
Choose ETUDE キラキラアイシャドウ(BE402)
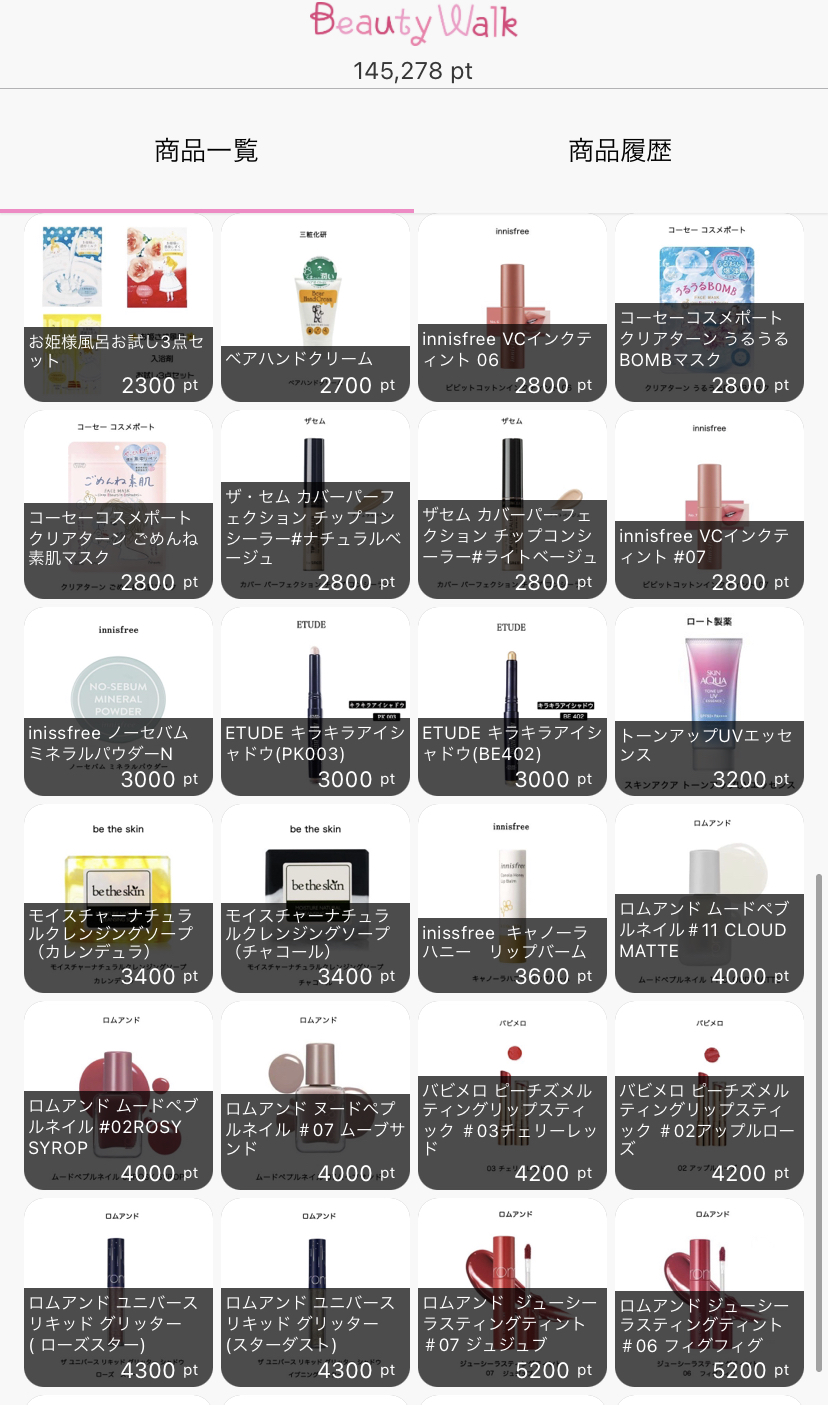[x=512, y=701]
